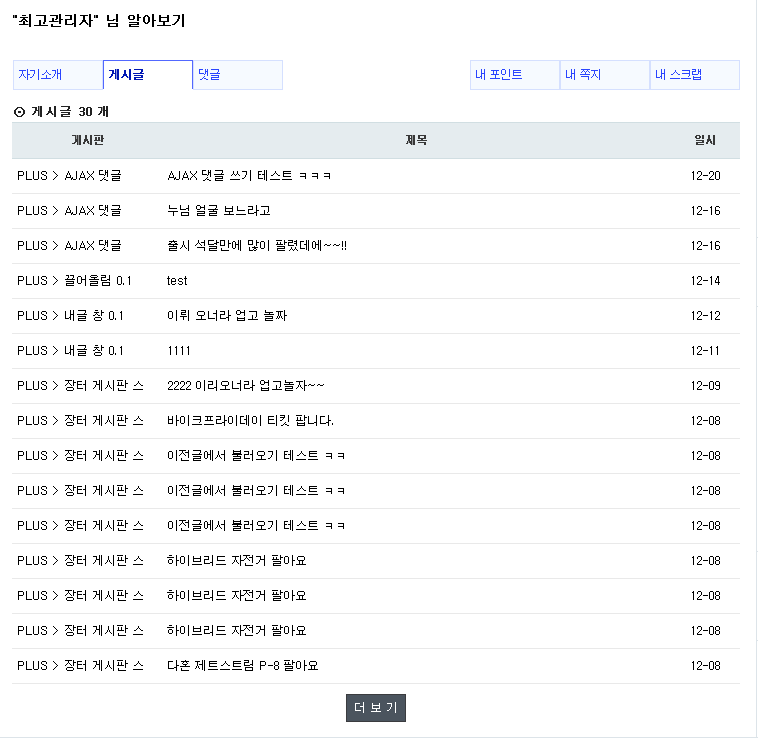Tap the 더보기 button to load more posts

[376, 708]
